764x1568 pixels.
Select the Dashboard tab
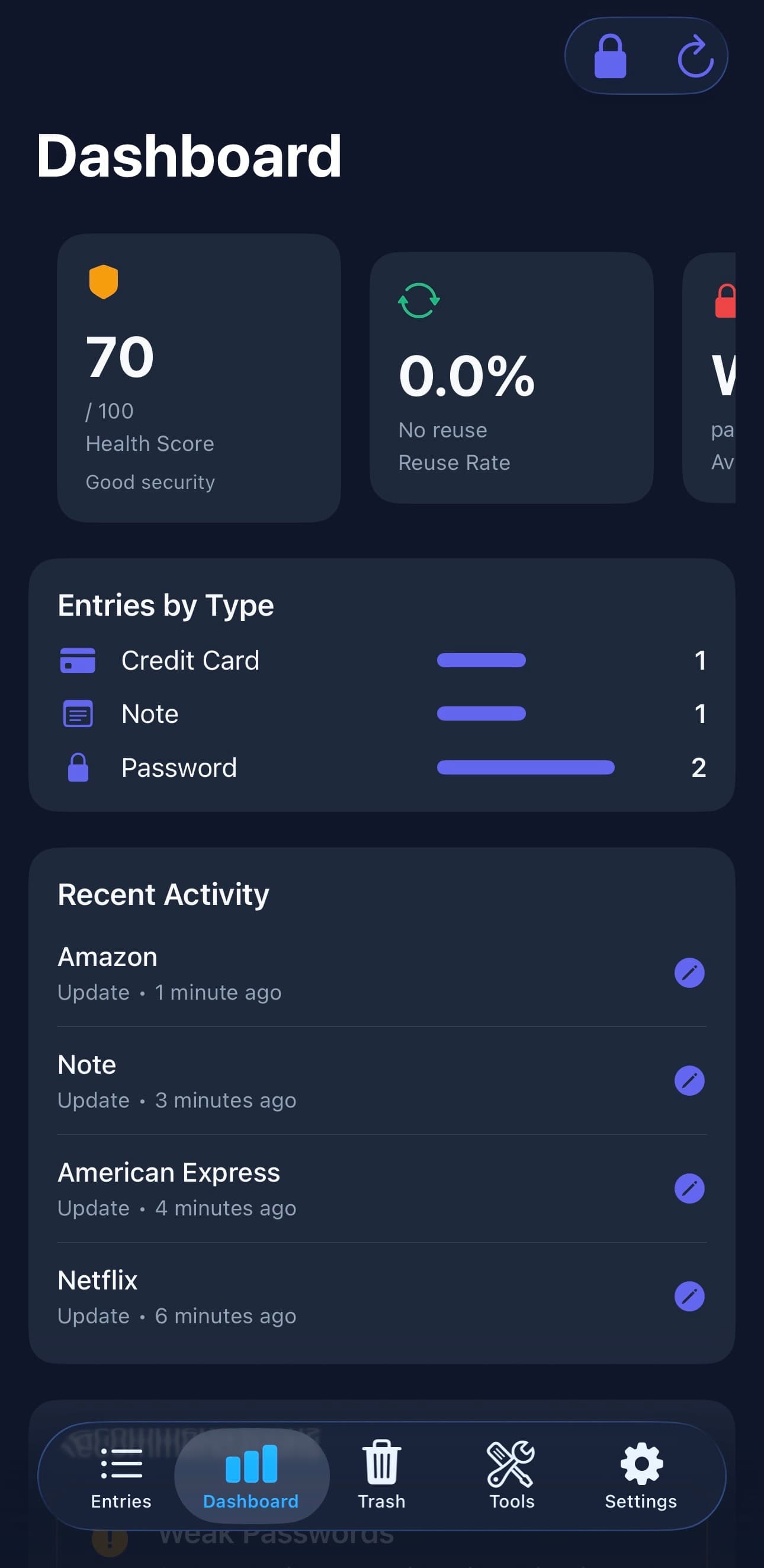coord(251,1479)
